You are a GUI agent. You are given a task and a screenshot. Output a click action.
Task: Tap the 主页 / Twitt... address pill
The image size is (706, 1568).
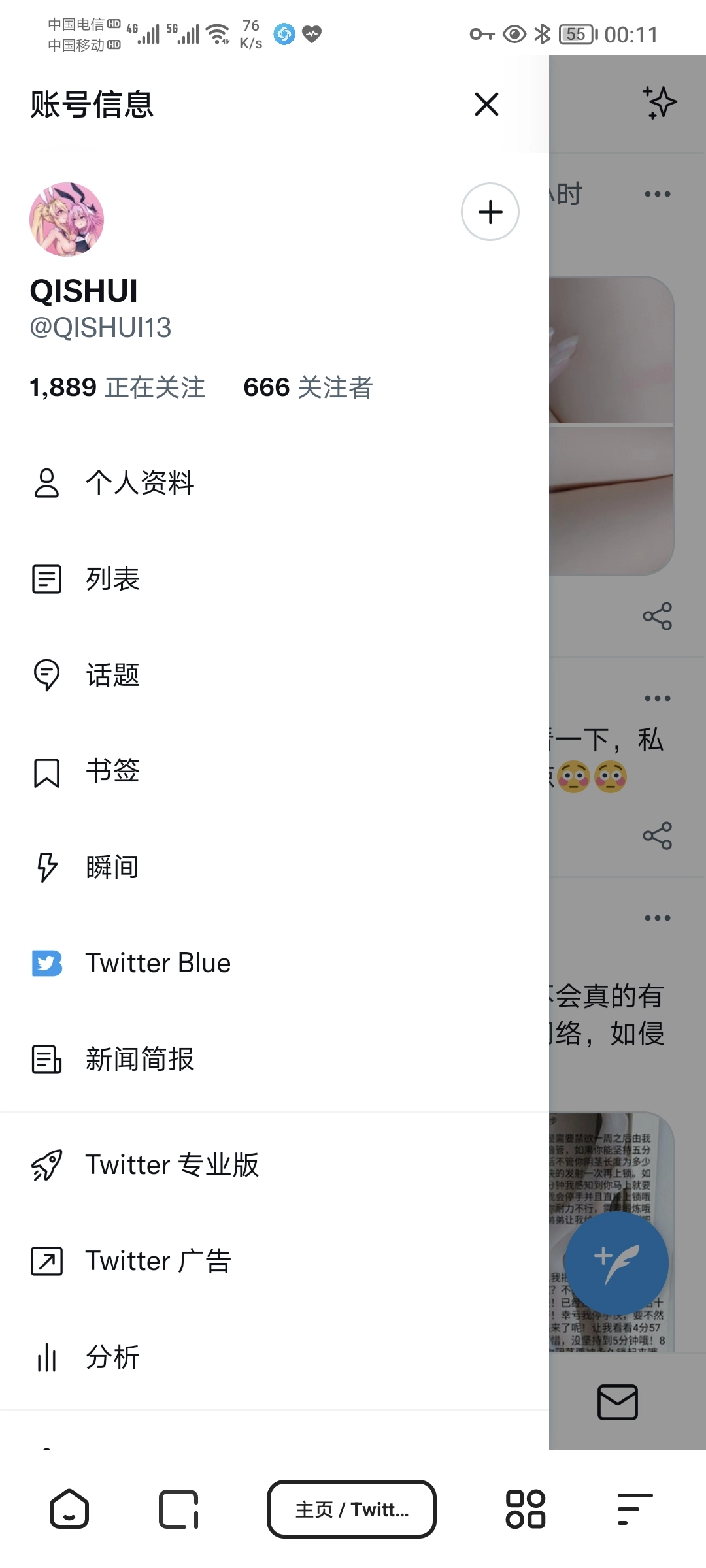[352, 1509]
